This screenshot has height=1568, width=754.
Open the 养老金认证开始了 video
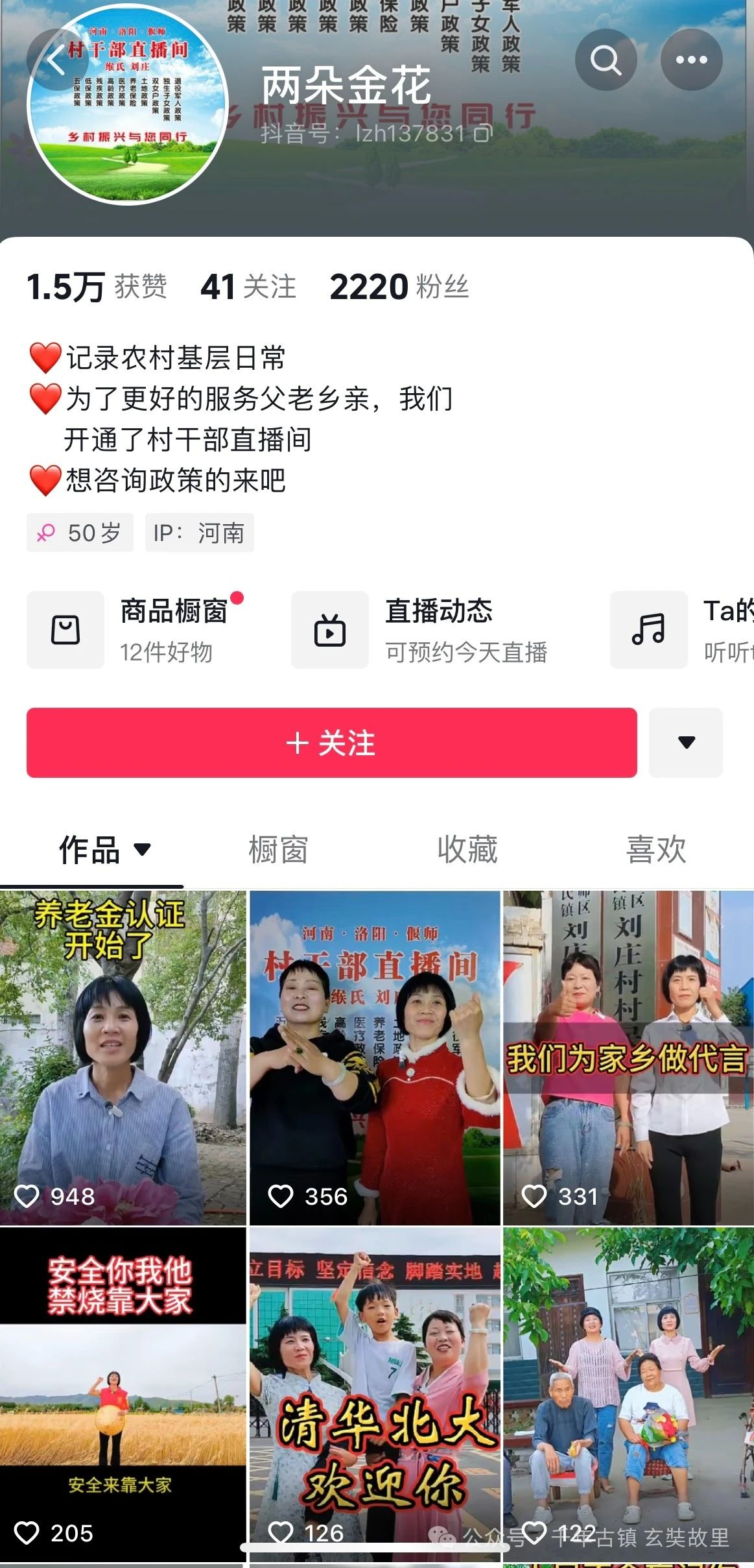pyautogui.click(x=123, y=1057)
